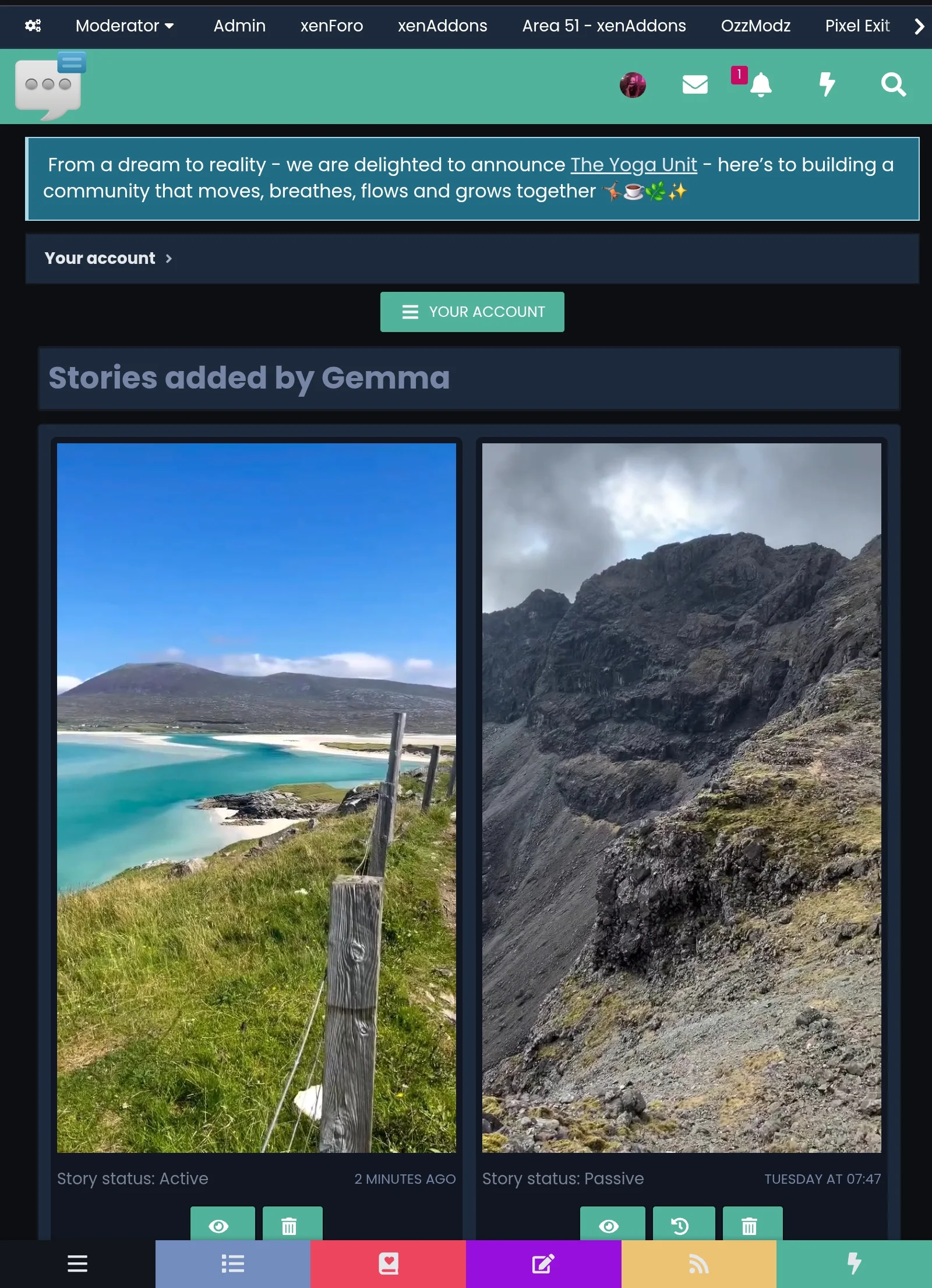Expand the YOUR ACCOUNT menu button
932x1288 pixels.
pyautogui.click(x=472, y=312)
